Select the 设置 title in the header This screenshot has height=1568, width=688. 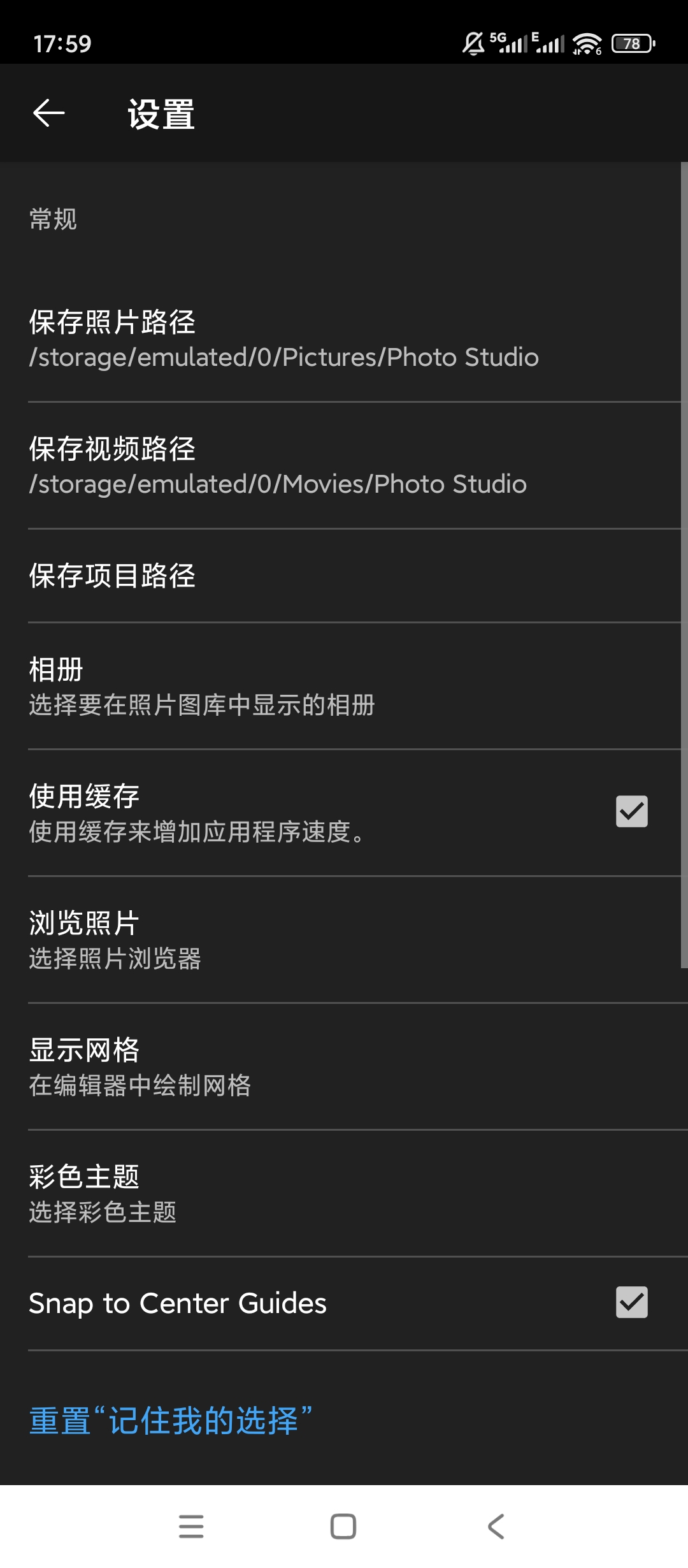coord(159,116)
